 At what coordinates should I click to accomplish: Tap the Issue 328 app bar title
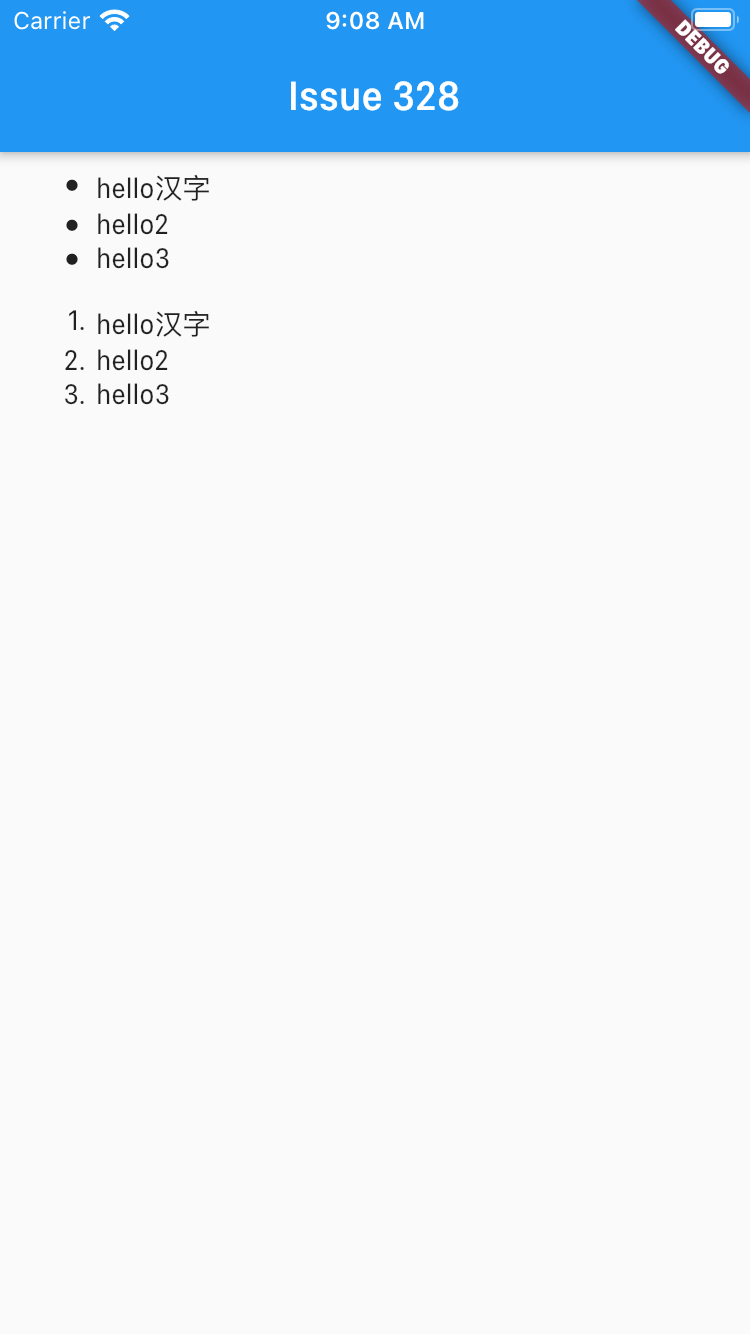pyautogui.click(x=374, y=96)
